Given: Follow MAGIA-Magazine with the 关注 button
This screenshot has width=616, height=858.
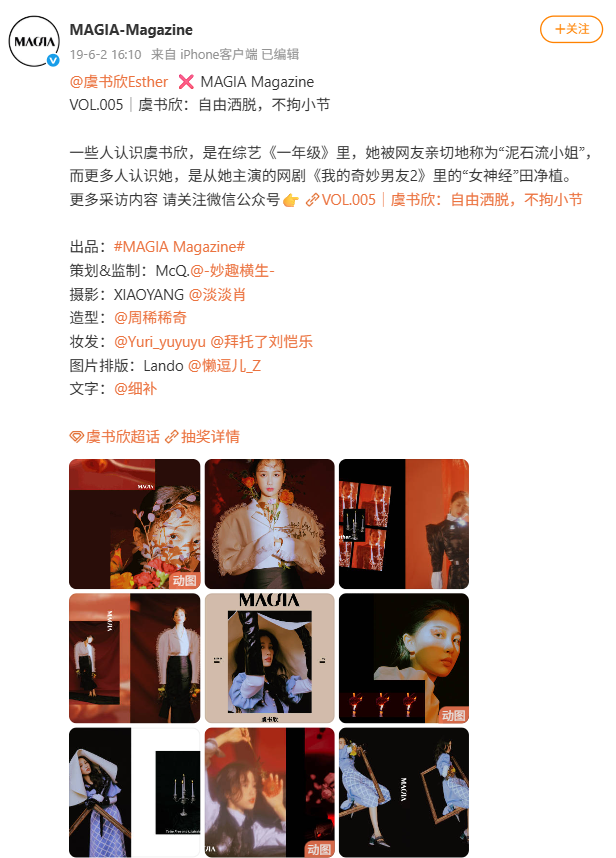Looking at the screenshot, I should 572,29.
